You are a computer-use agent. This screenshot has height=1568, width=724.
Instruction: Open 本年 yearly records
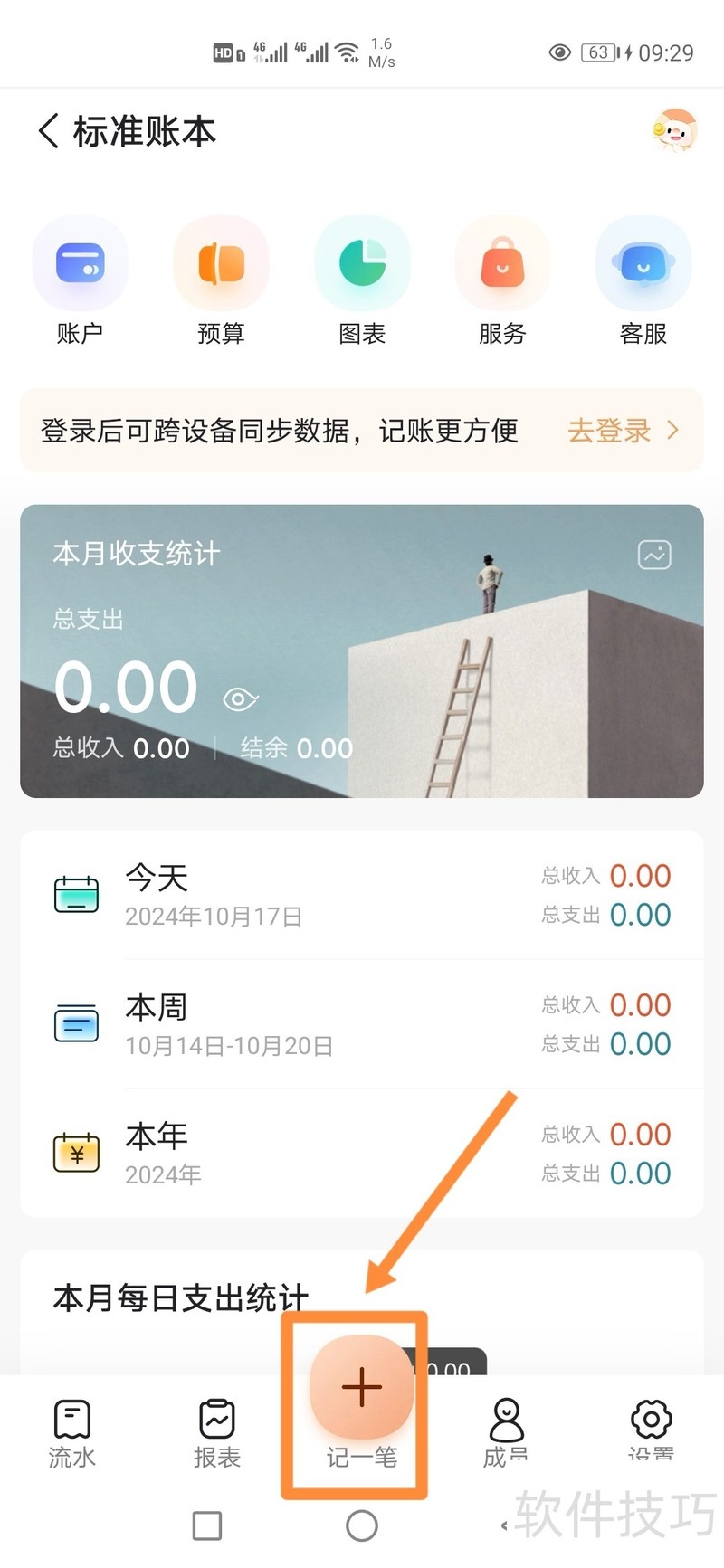(362, 1154)
